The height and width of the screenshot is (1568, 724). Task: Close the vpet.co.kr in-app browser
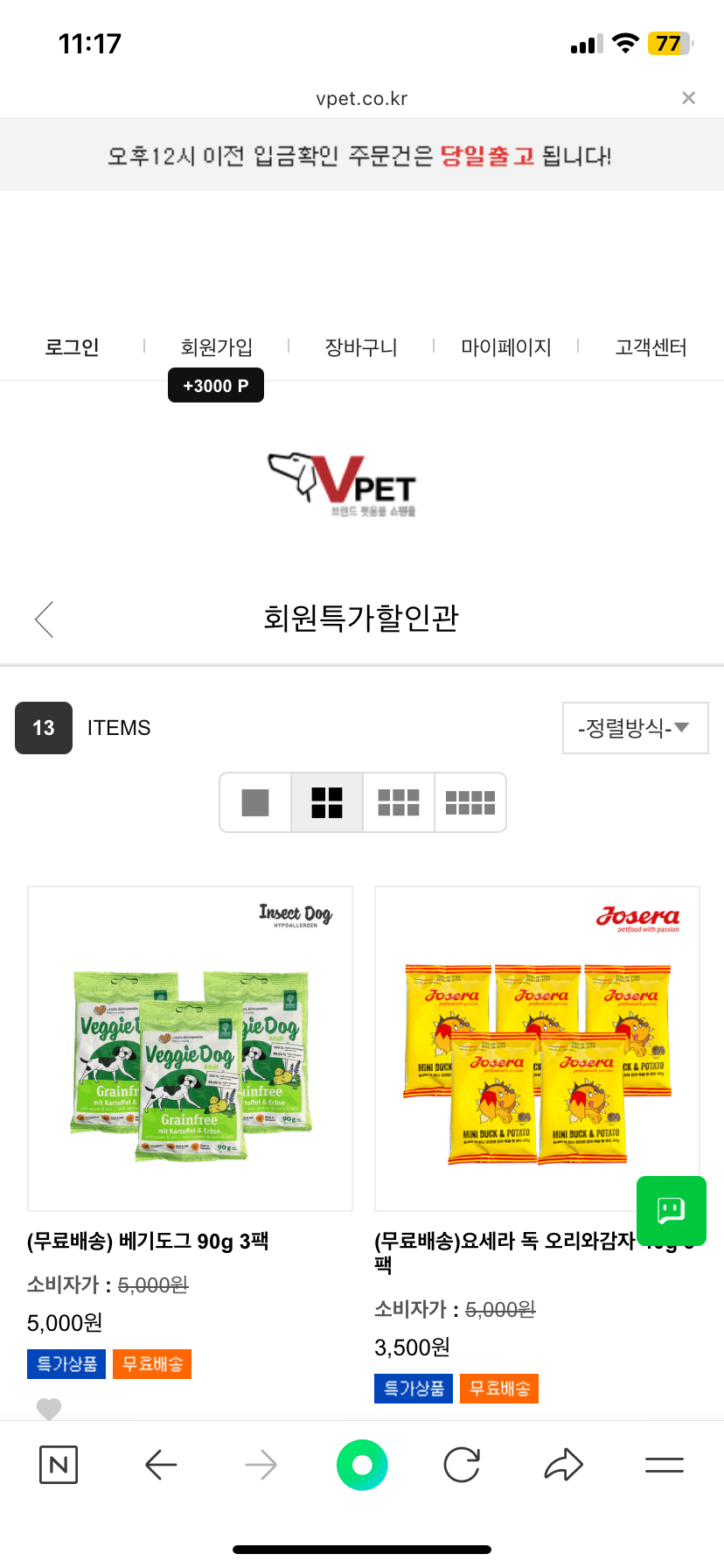click(x=688, y=98)
